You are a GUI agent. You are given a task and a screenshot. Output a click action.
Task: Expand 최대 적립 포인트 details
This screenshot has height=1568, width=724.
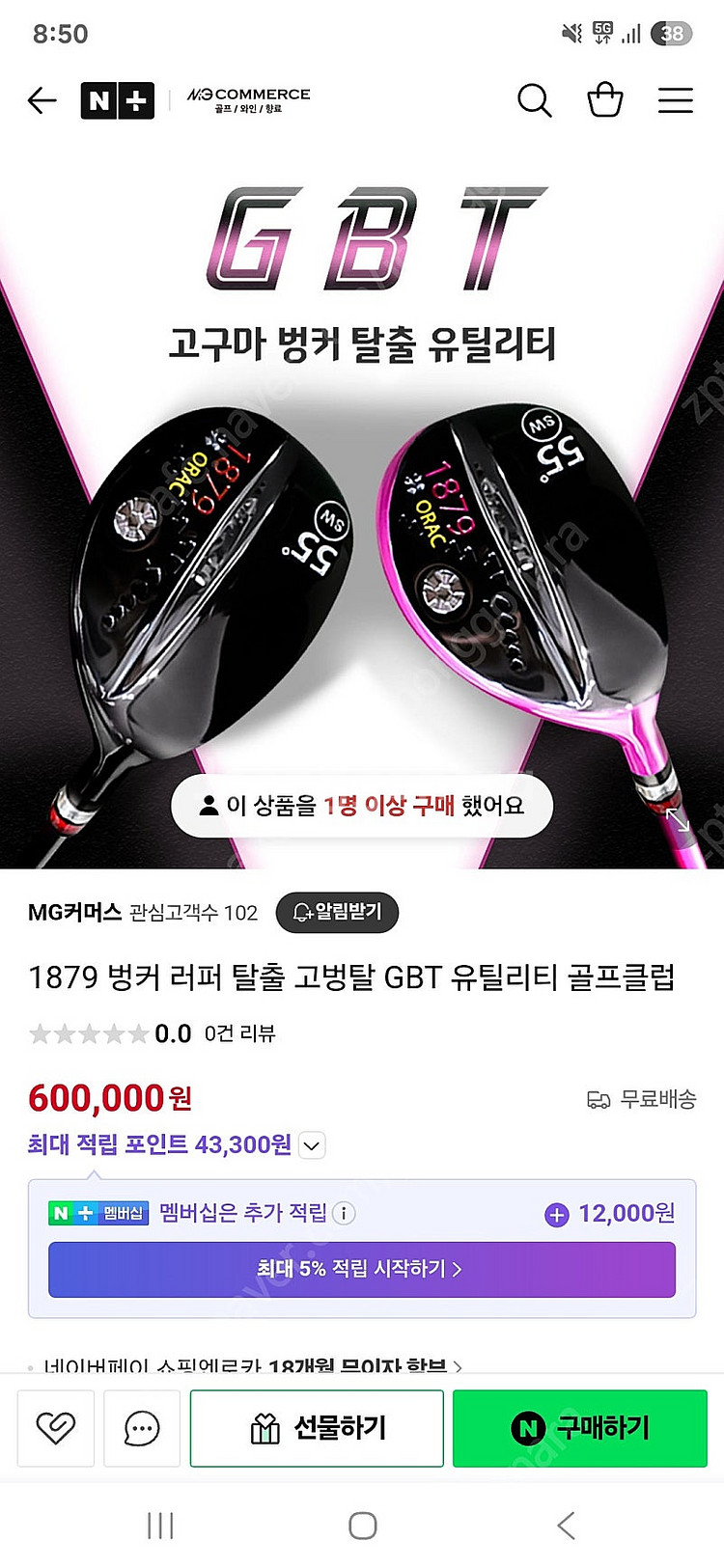pos(312,1145)
